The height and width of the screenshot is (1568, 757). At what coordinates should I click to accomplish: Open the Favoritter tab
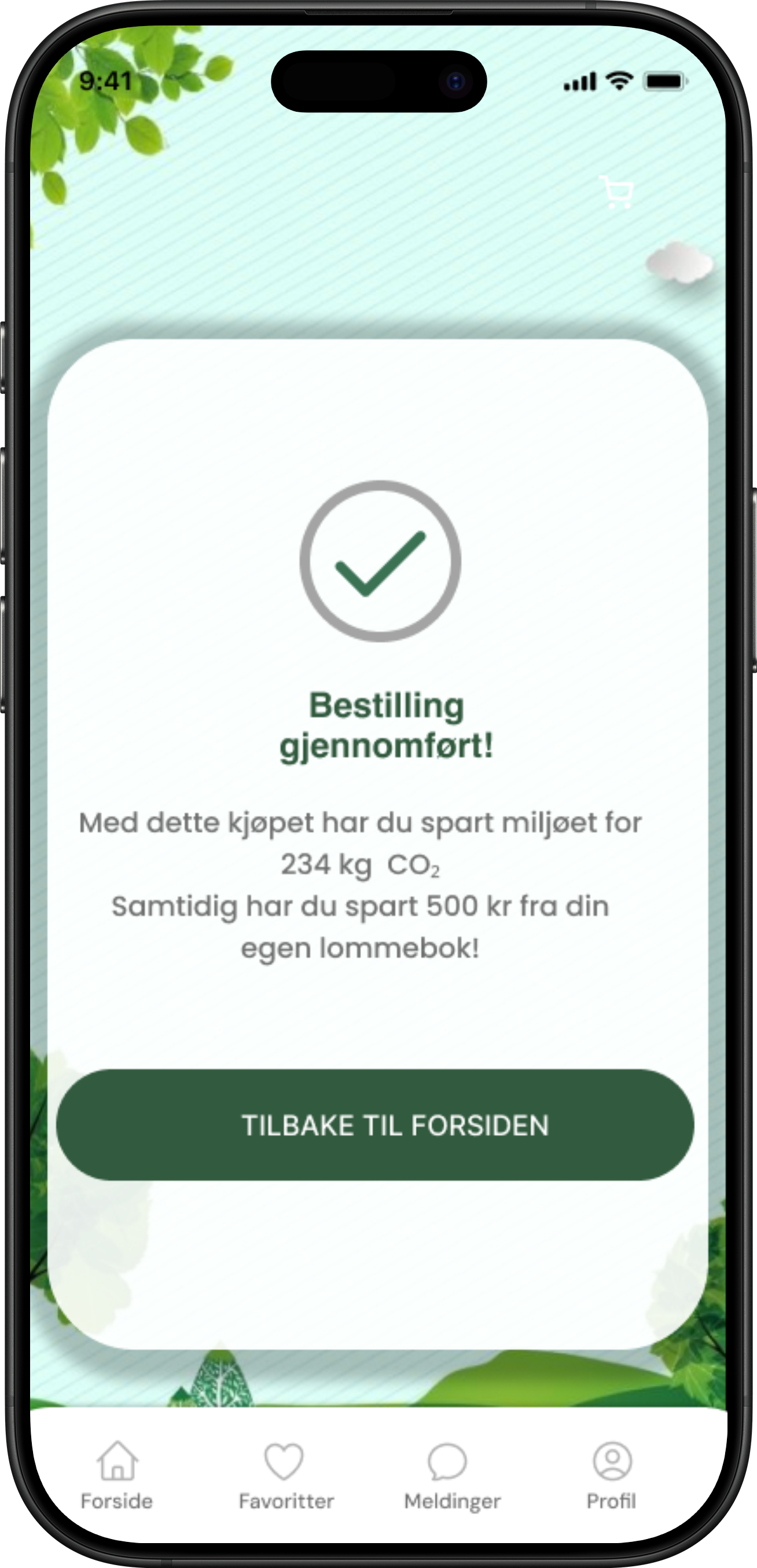click(285, 1475)
